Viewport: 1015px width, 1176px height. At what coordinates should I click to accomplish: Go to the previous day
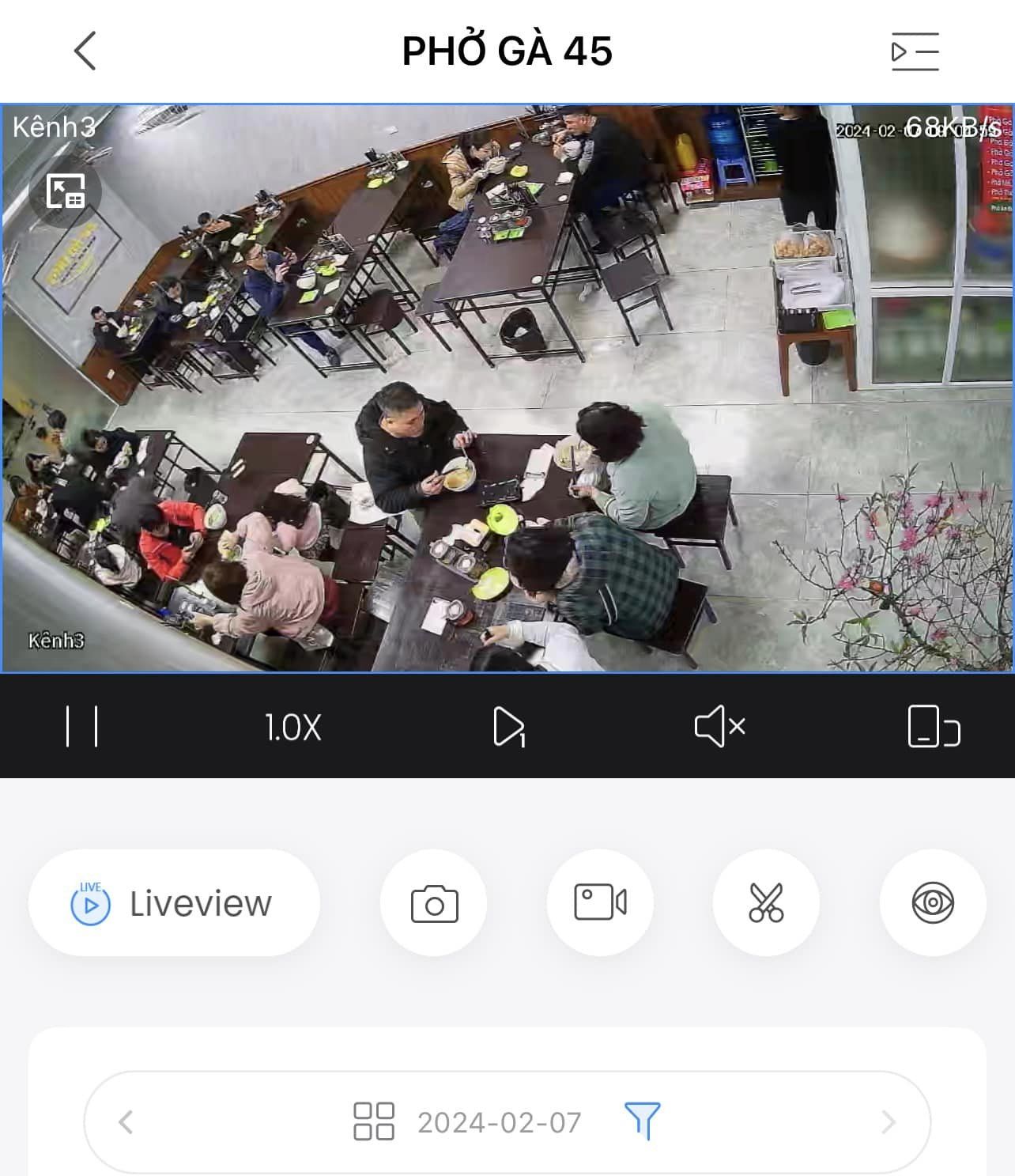126,1121
